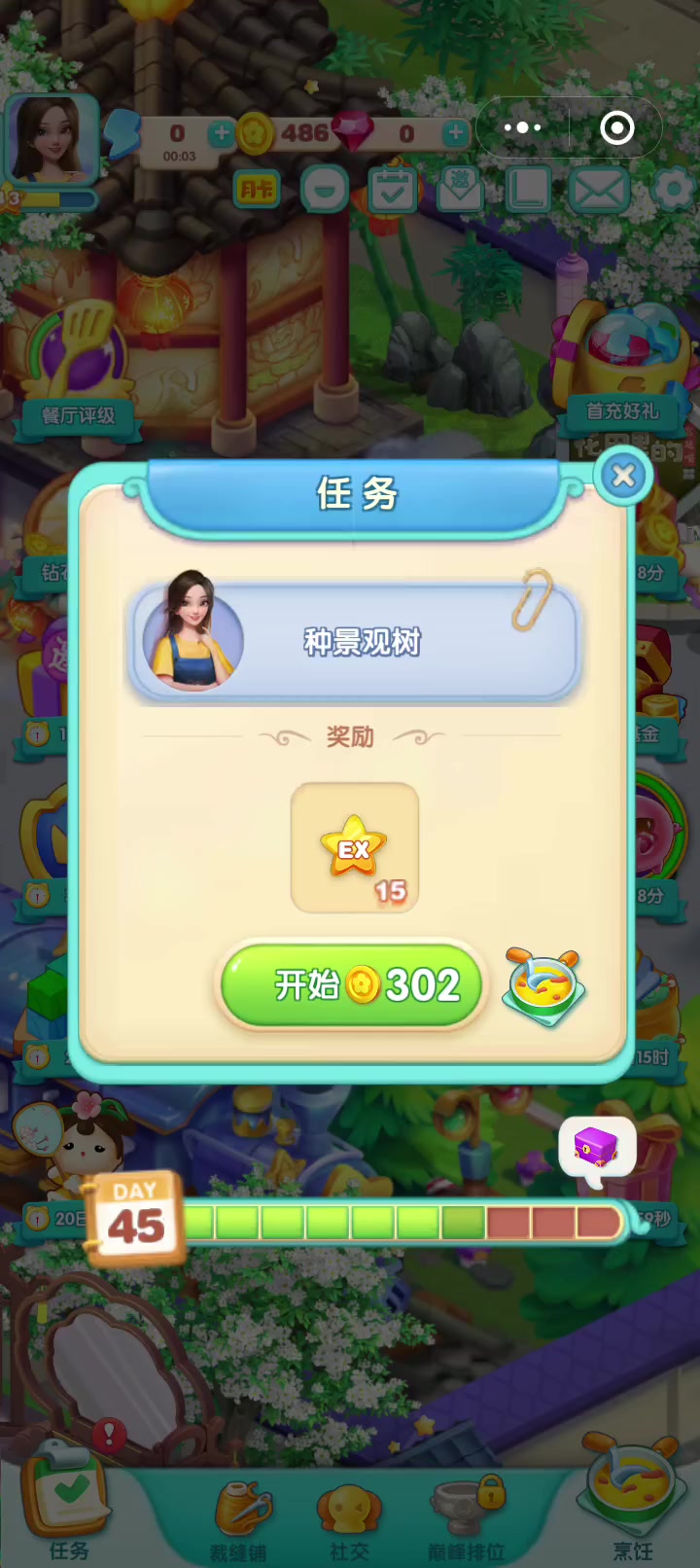Open the player avatar profile
The image size is (700, 1568).
click(x=51, y=139)
